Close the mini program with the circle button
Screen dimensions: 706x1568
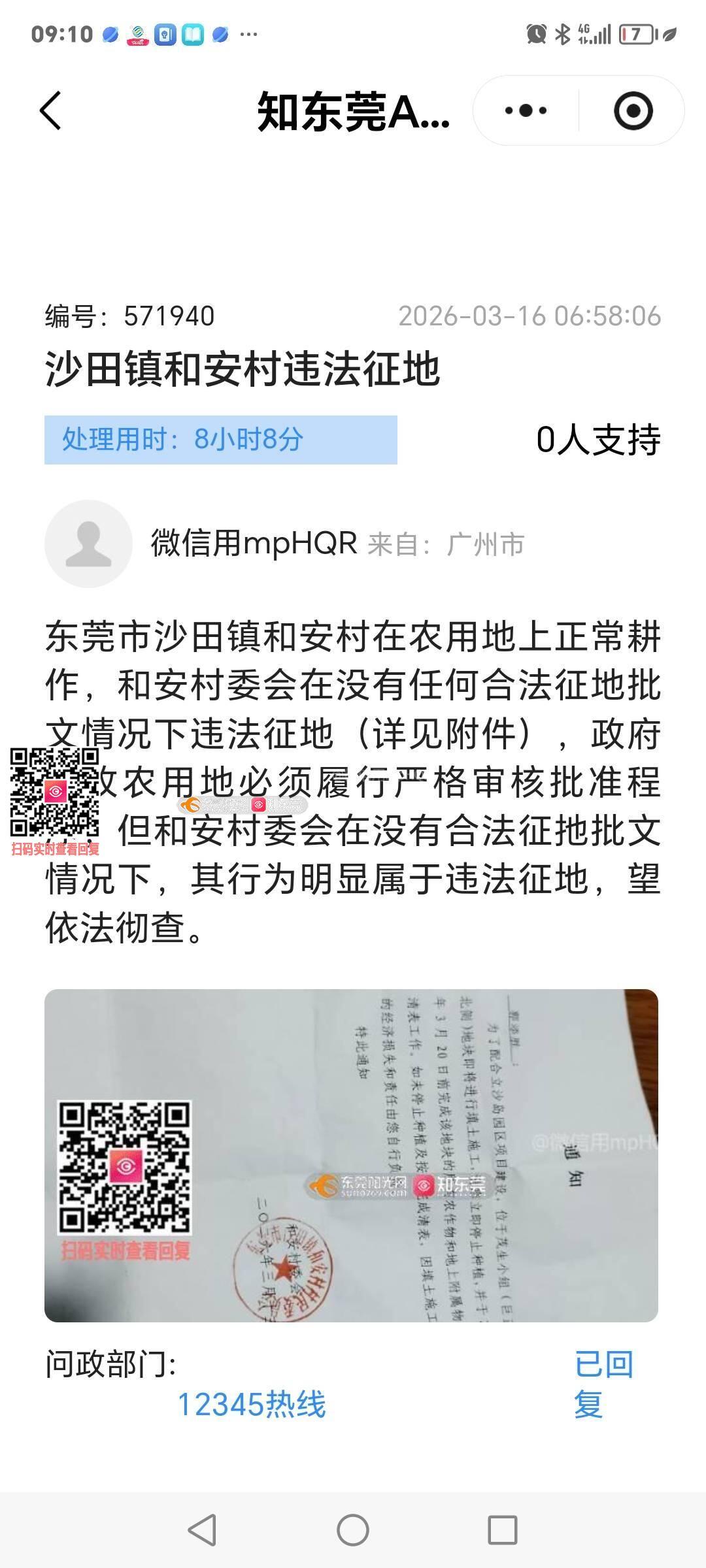tap(633, 110)
